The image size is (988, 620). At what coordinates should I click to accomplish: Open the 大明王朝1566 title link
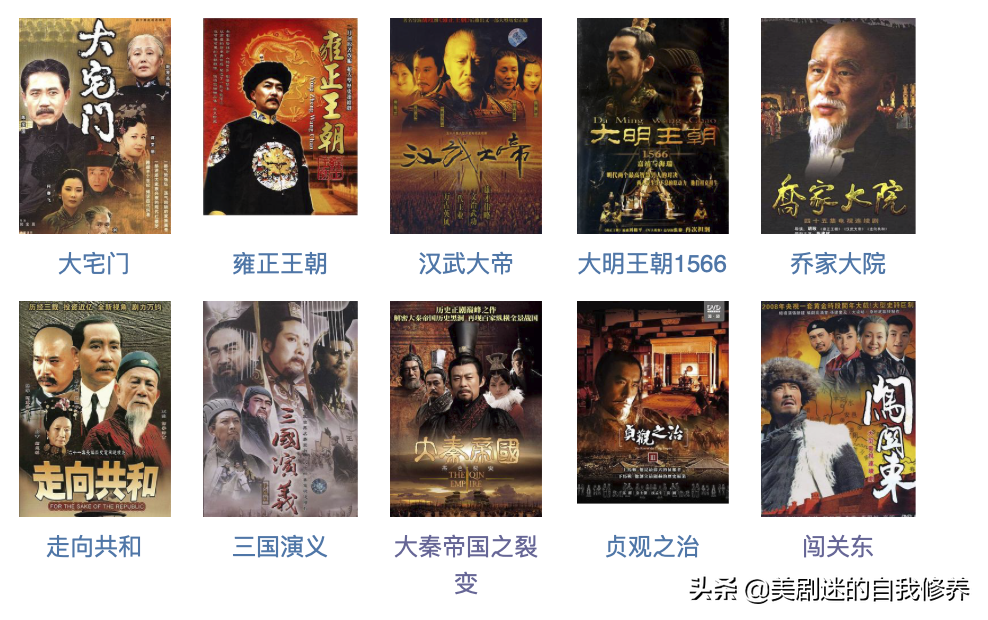pos(652,264)
